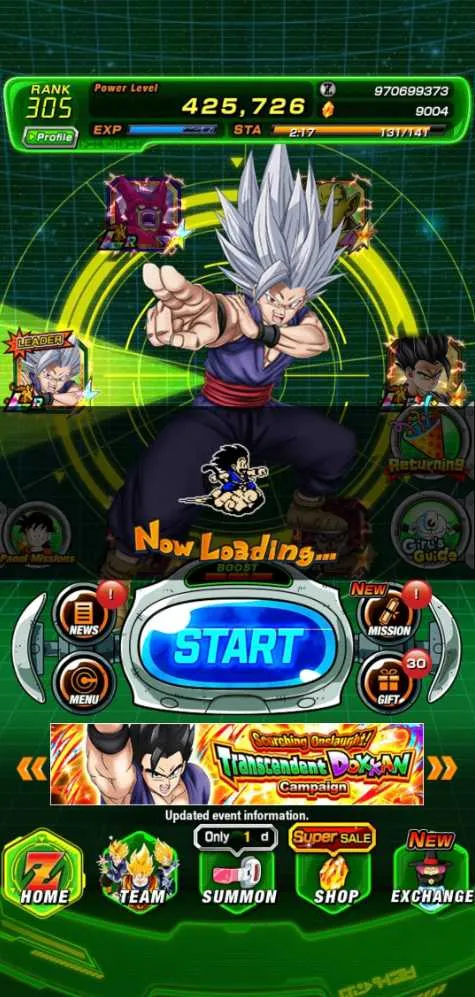Open the Menu button
This screenshot has width=475, height=997.
pos(84,682)
